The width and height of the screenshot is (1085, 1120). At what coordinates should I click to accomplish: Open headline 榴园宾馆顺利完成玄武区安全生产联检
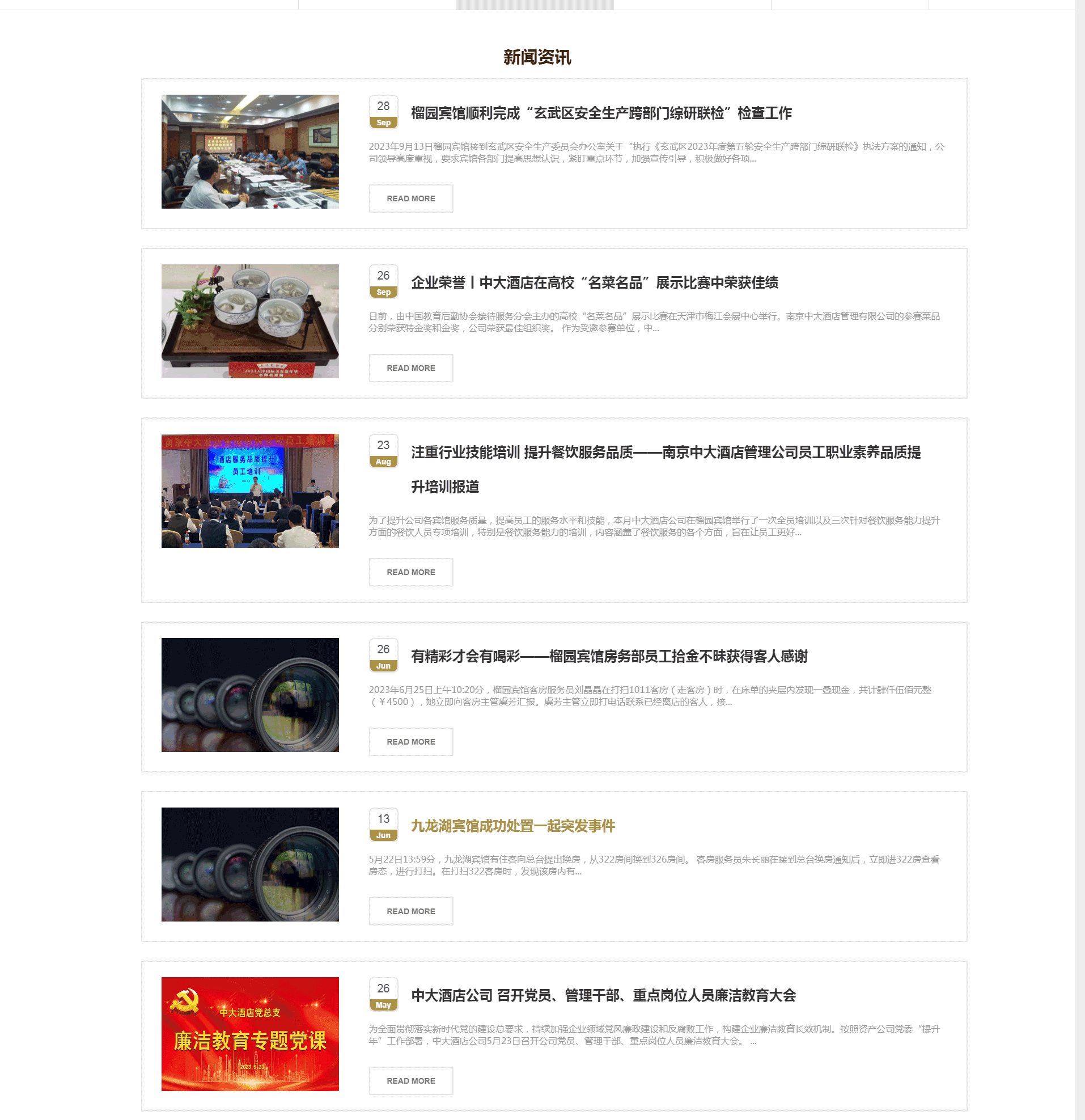(x=601, y=113)
